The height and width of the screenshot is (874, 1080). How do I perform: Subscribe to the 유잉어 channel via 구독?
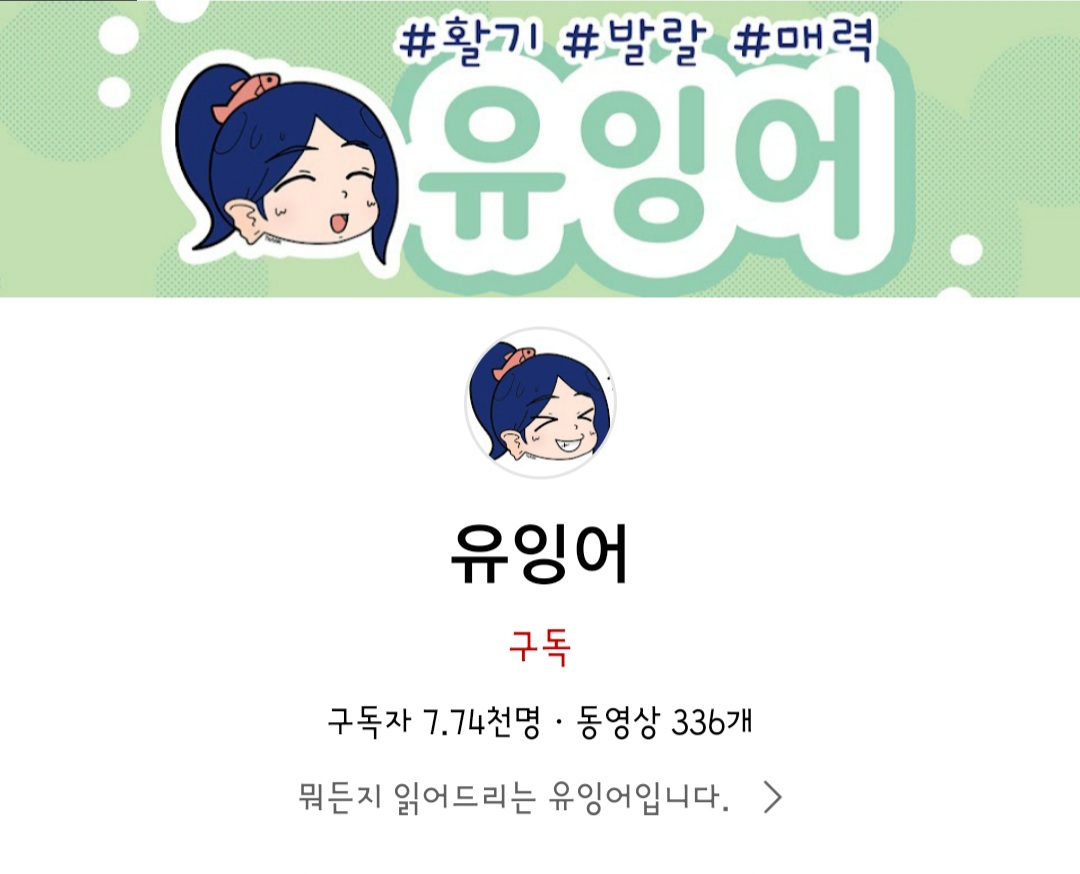pos(539,649)
